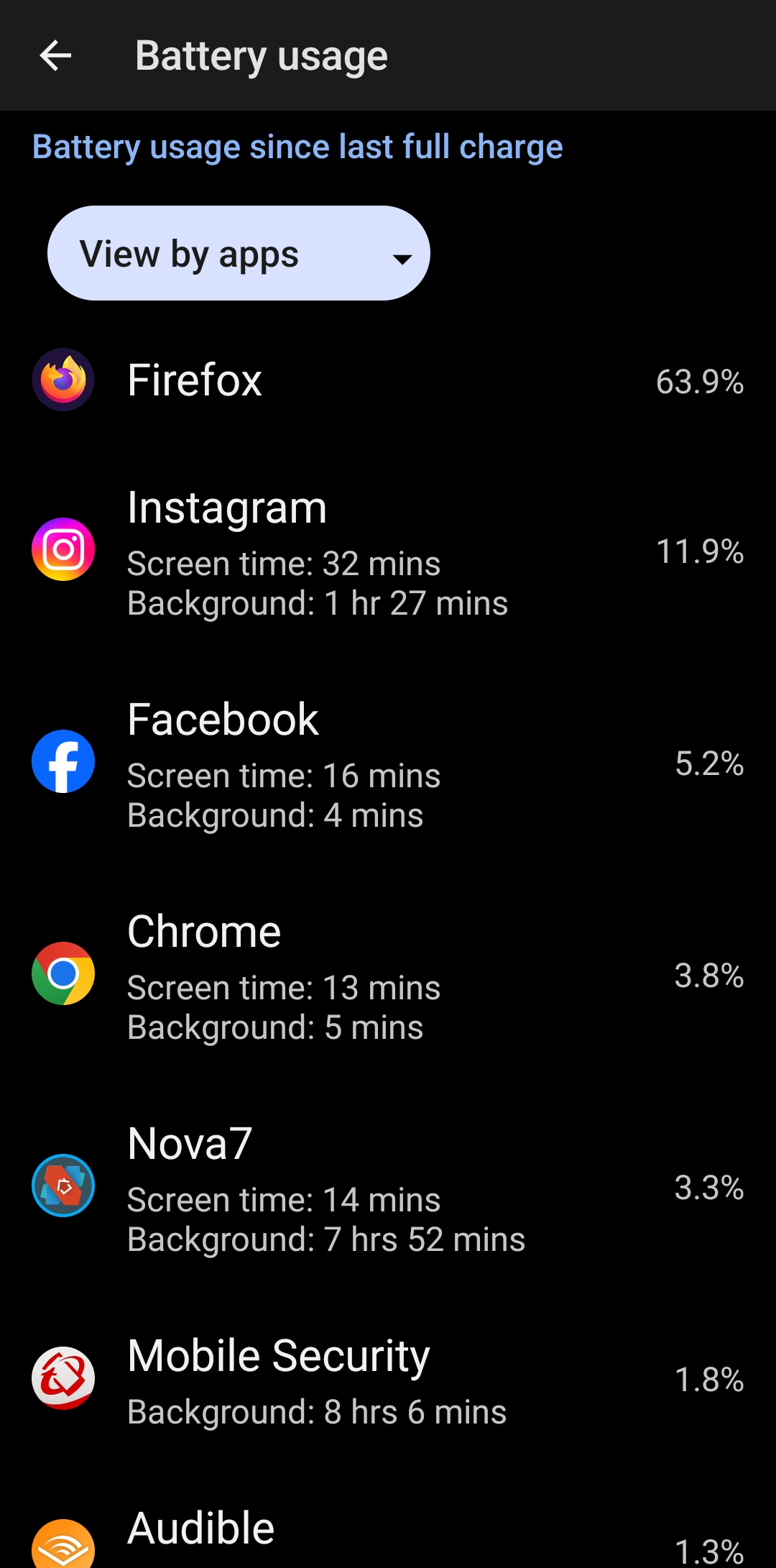Tap the Mobile Security usage row
The height and width of the screenshot is (1568, 776).
388,1380
